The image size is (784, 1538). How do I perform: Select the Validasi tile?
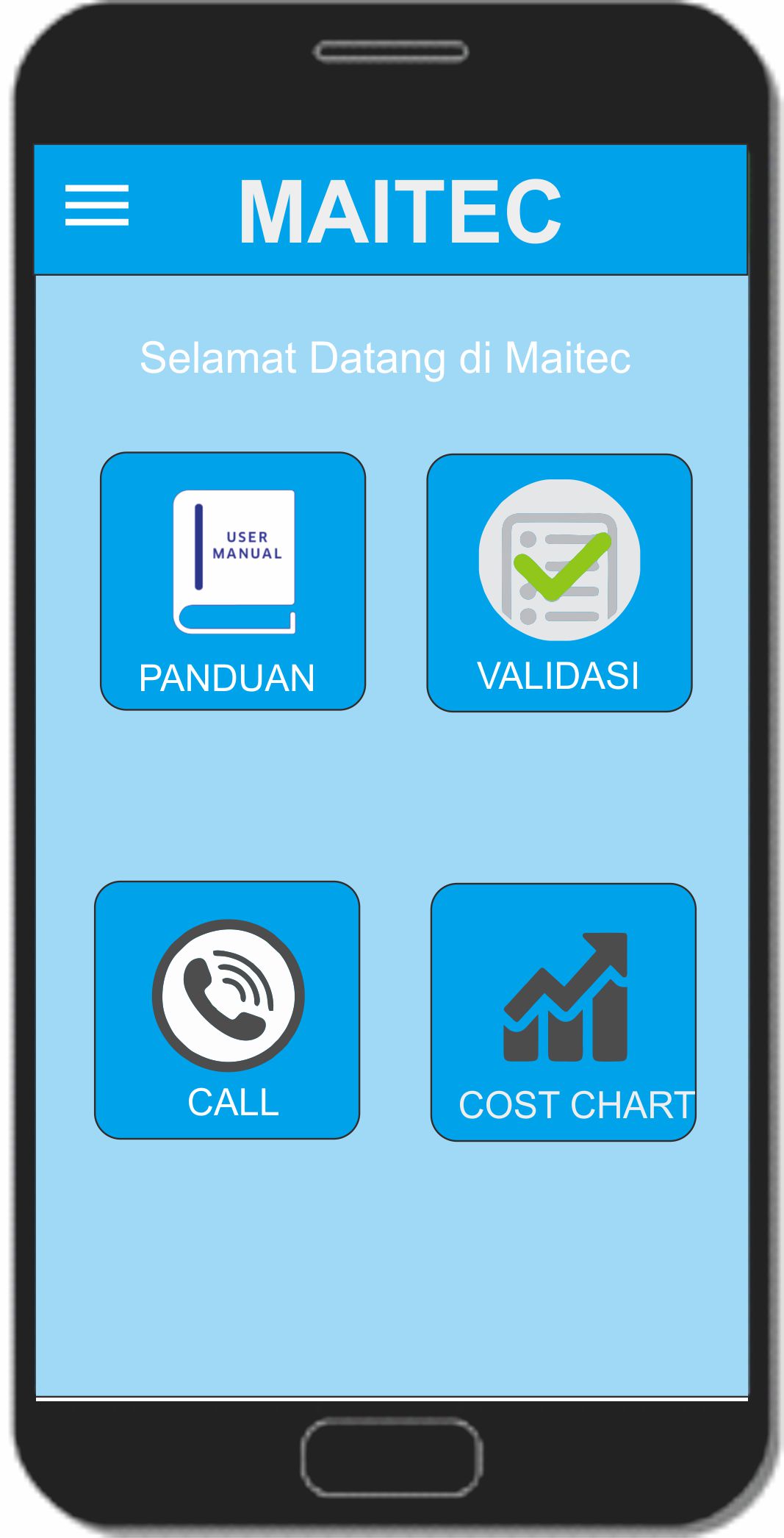coord(559,582)
